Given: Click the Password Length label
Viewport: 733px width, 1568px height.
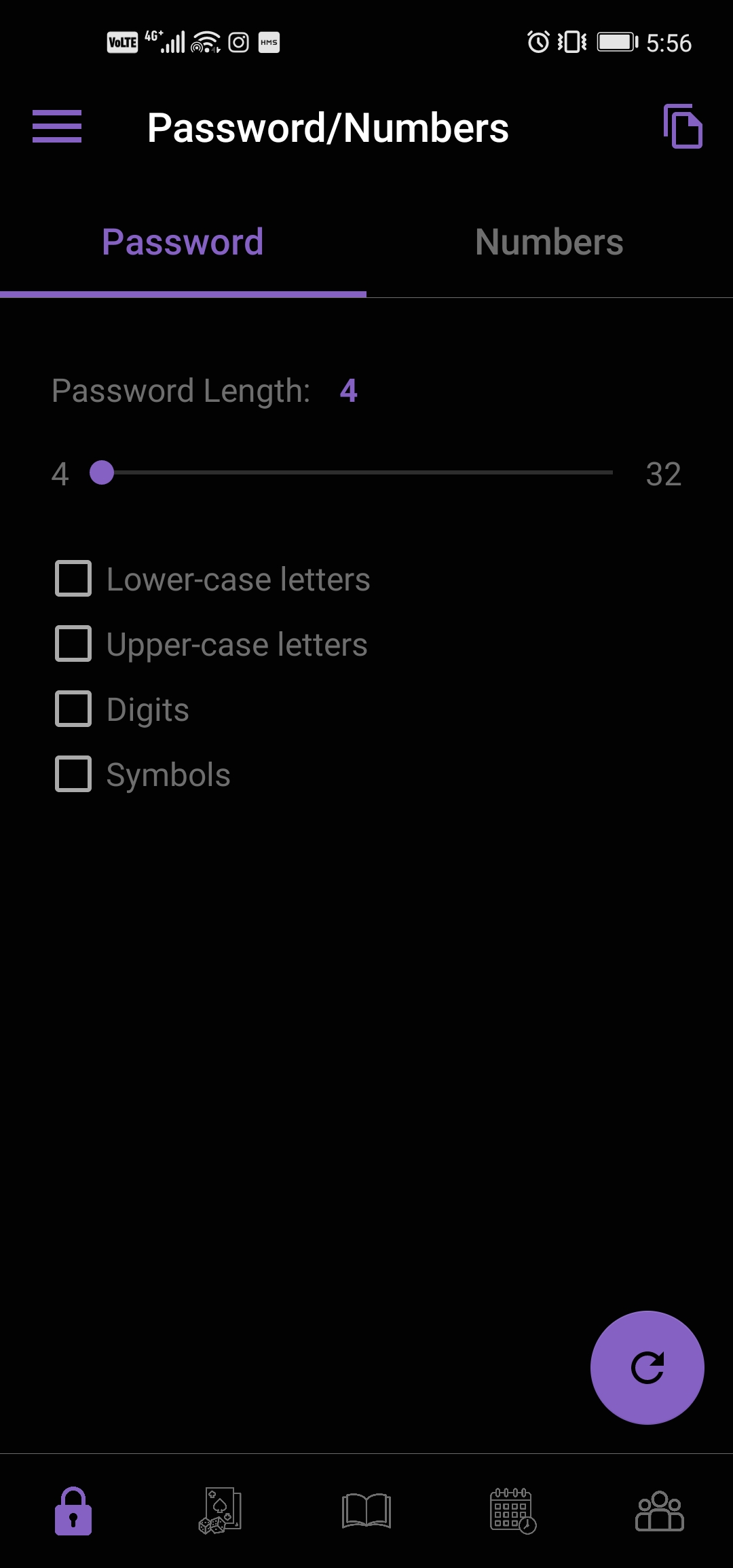Looking at the screenshot, I should [x=180, y=390].
